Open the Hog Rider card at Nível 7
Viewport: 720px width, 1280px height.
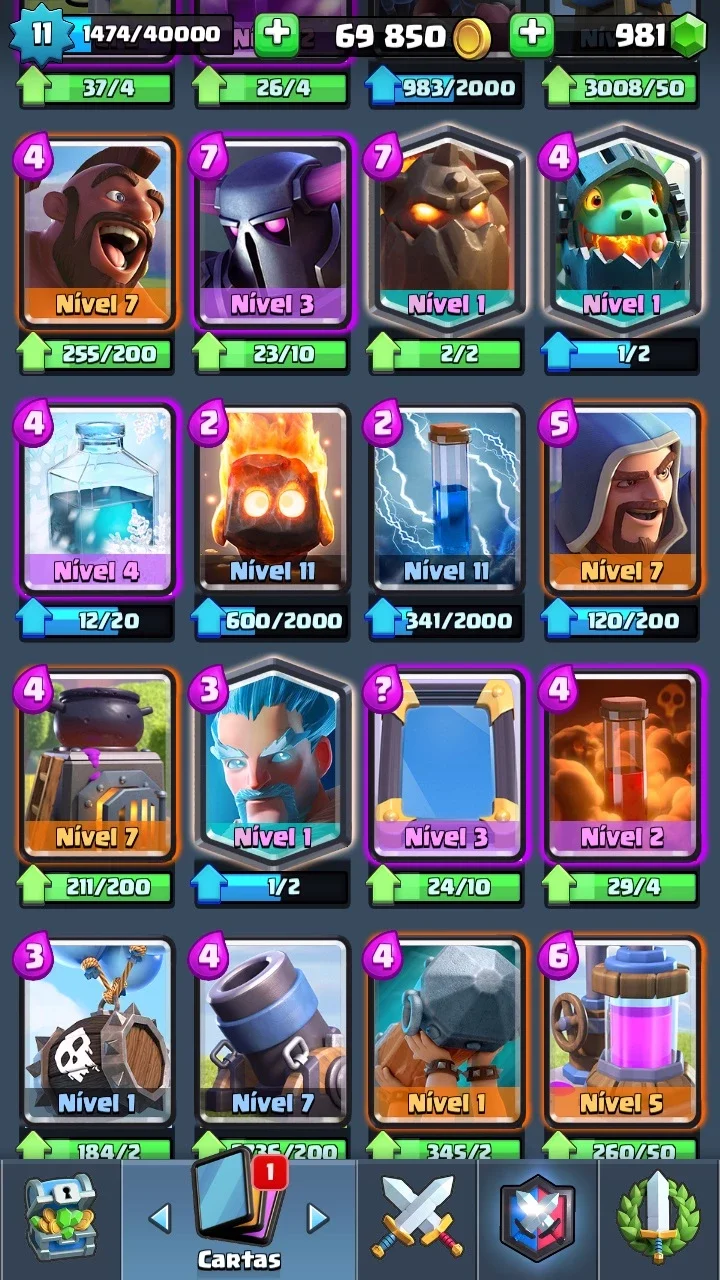(97, 233)
